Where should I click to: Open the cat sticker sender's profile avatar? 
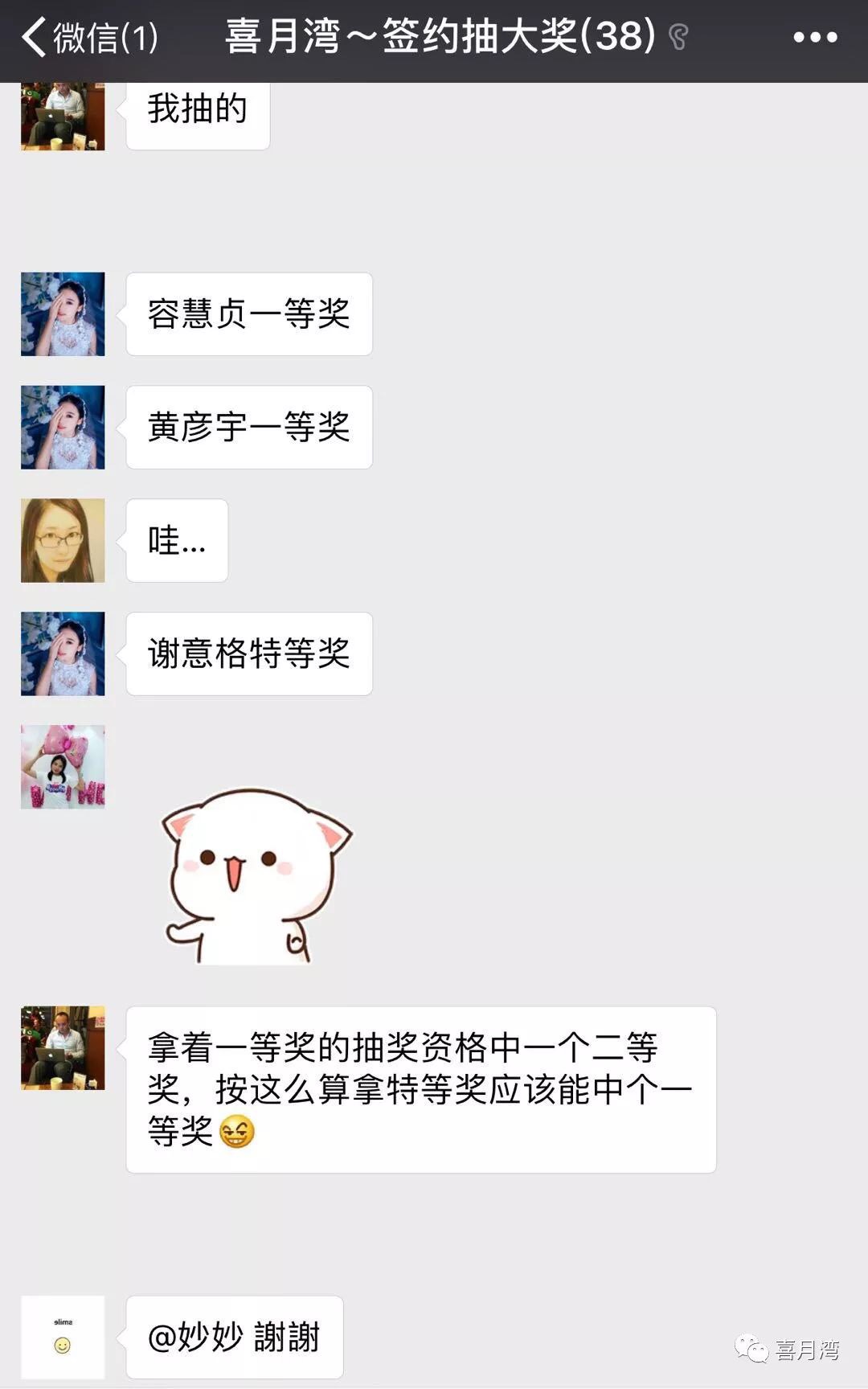point(63,767)
